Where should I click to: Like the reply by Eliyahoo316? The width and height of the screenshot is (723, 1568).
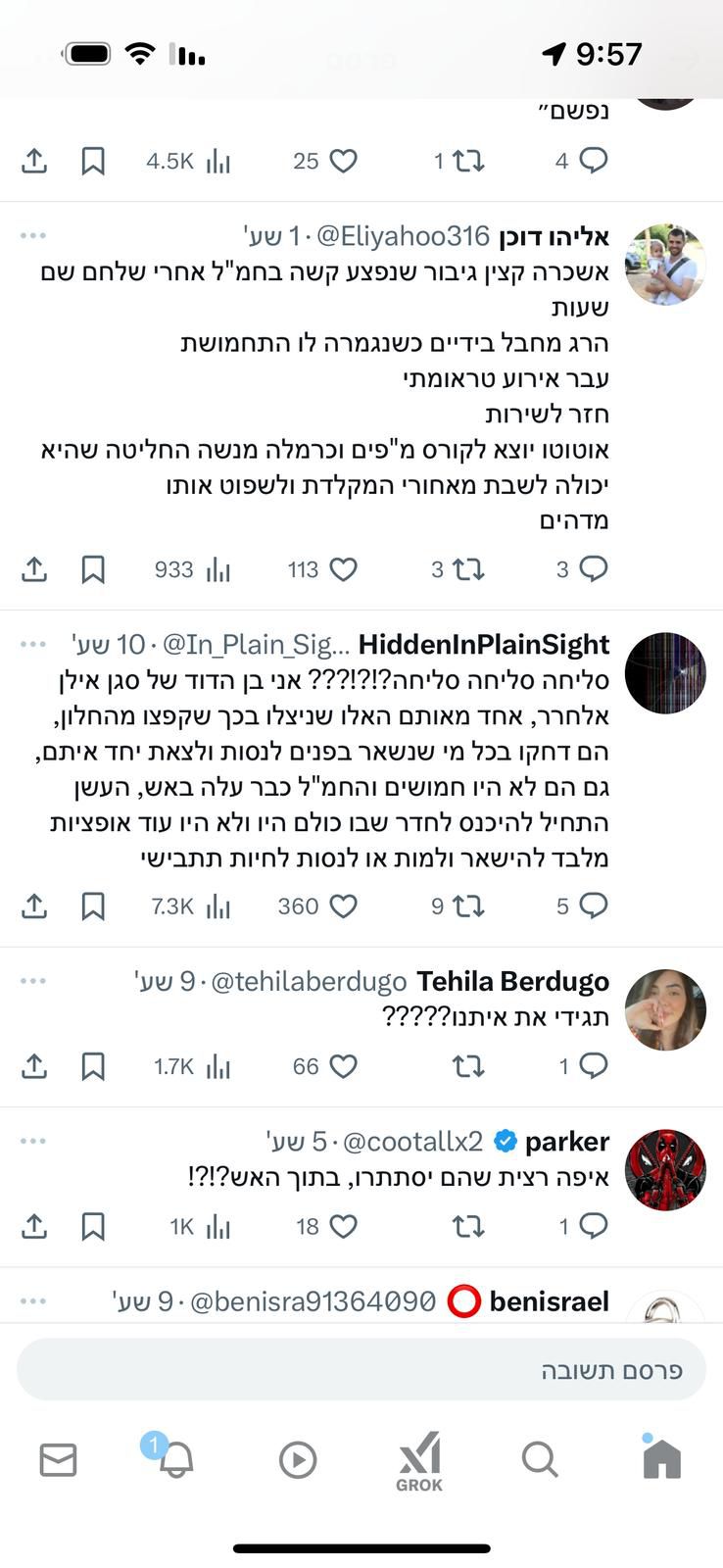pos(343,569)
